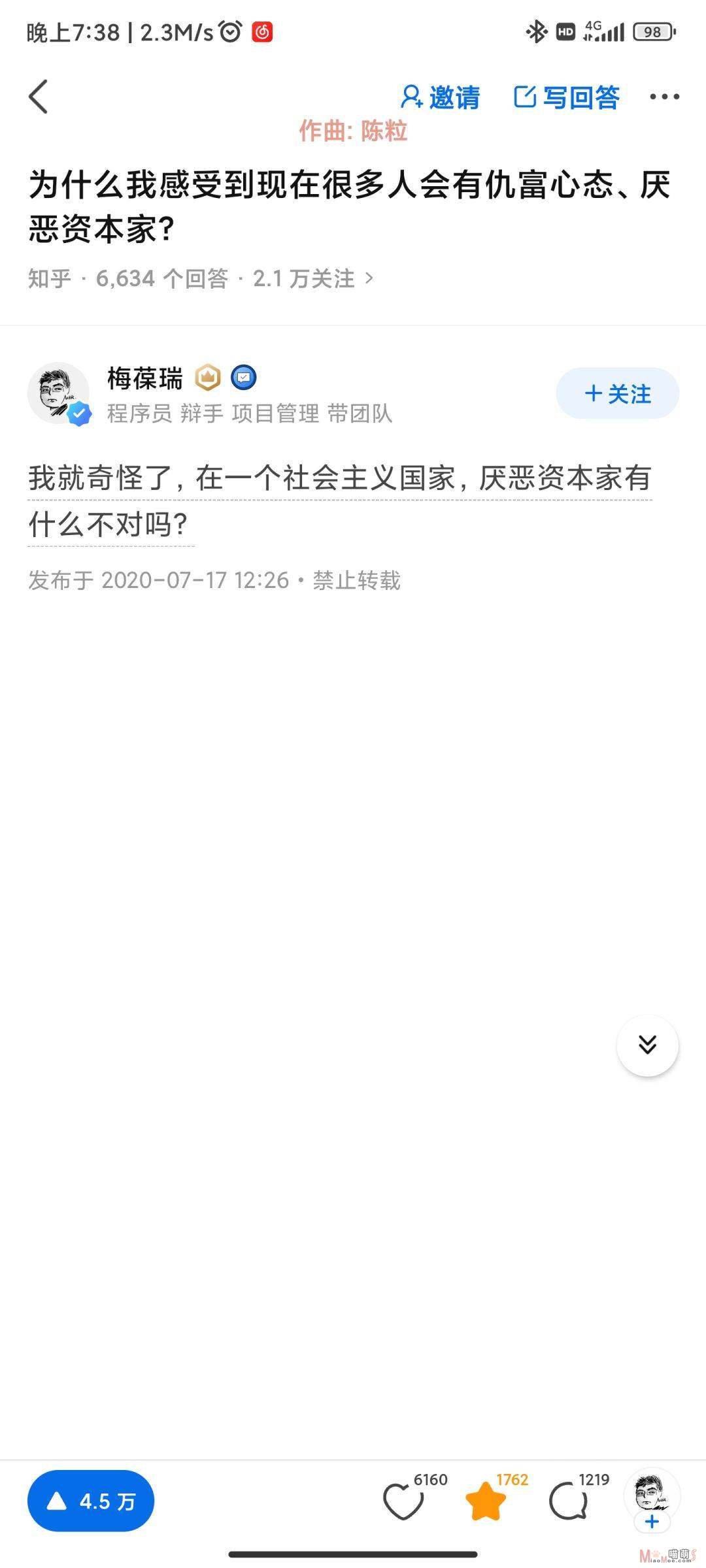Follow 梅葆瑞 with the 关注 button
Screen dimensions: 706x1568
617,393
